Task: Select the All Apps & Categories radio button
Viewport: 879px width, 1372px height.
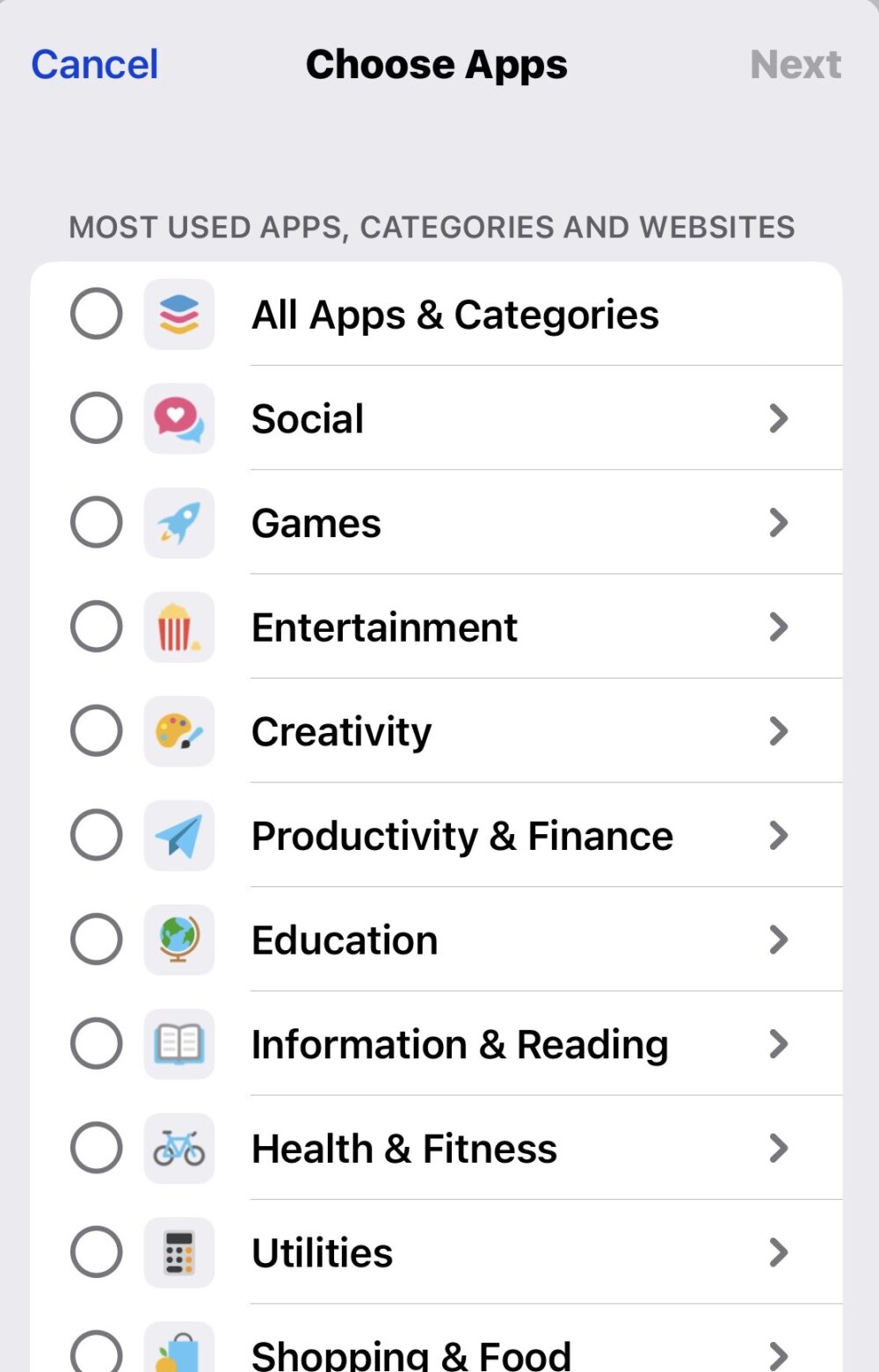Action: pyautogui.click(x=96, y=314)
